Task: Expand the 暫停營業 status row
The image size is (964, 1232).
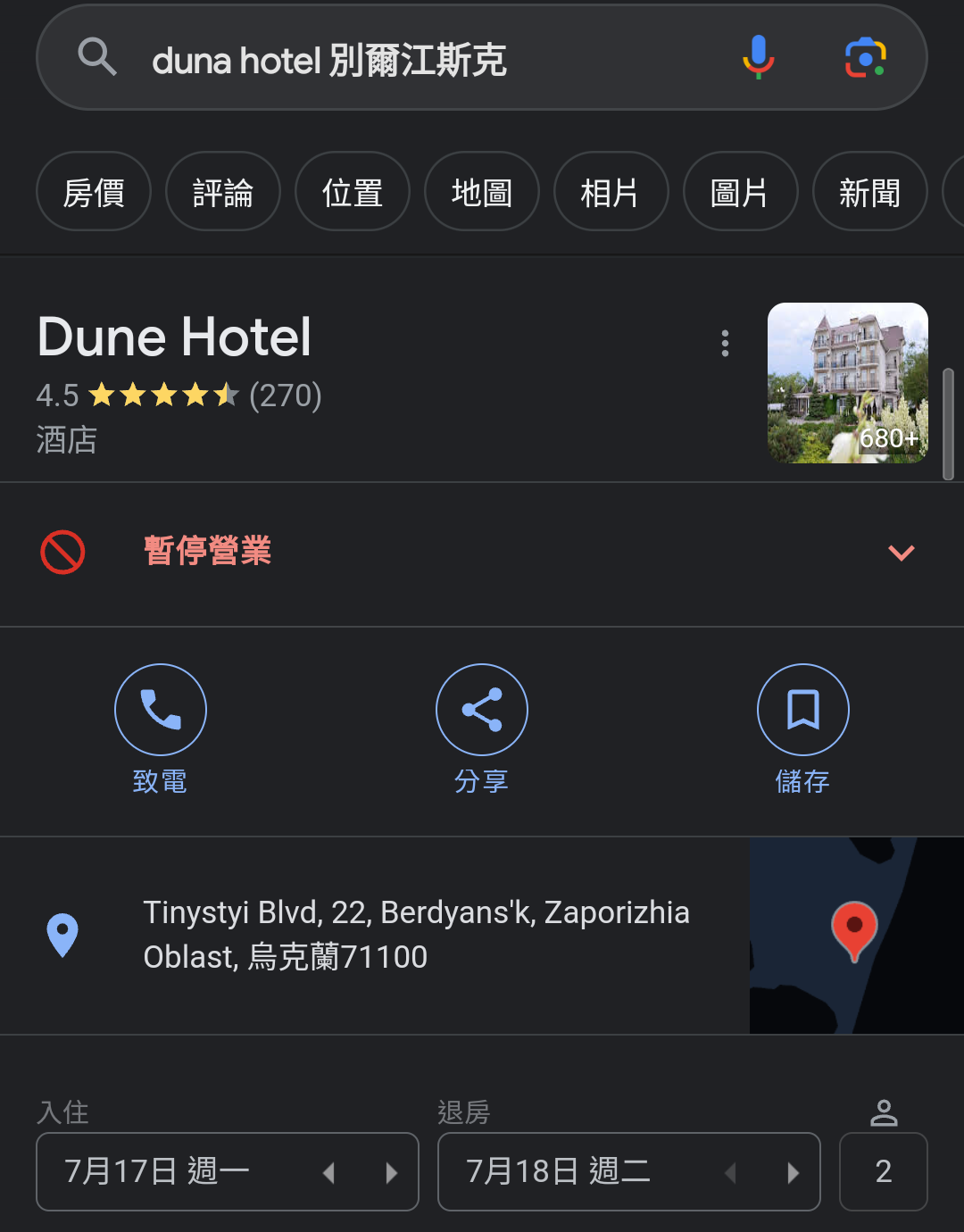Action: [901, 553]
